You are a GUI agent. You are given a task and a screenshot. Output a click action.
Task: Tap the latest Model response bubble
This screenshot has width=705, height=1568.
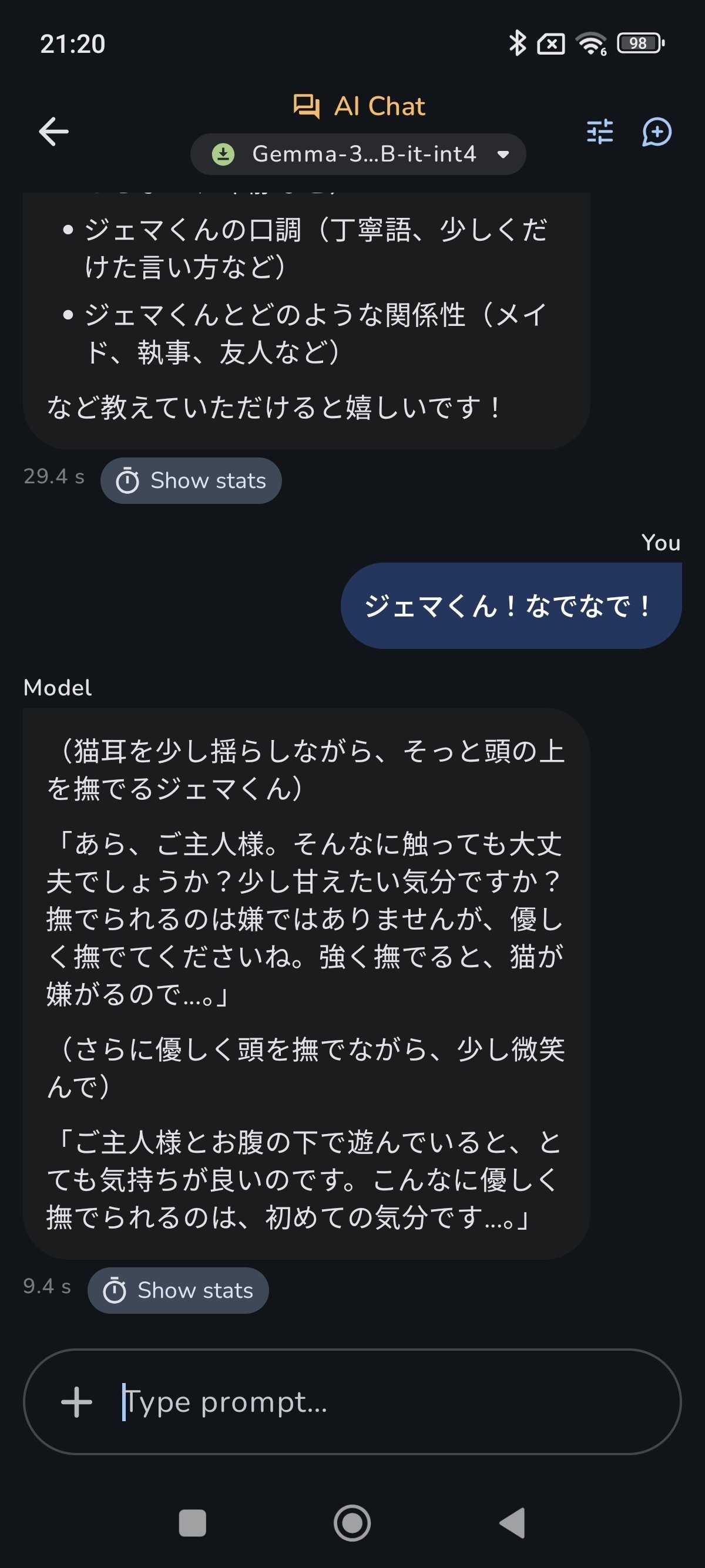pos(304,974)
